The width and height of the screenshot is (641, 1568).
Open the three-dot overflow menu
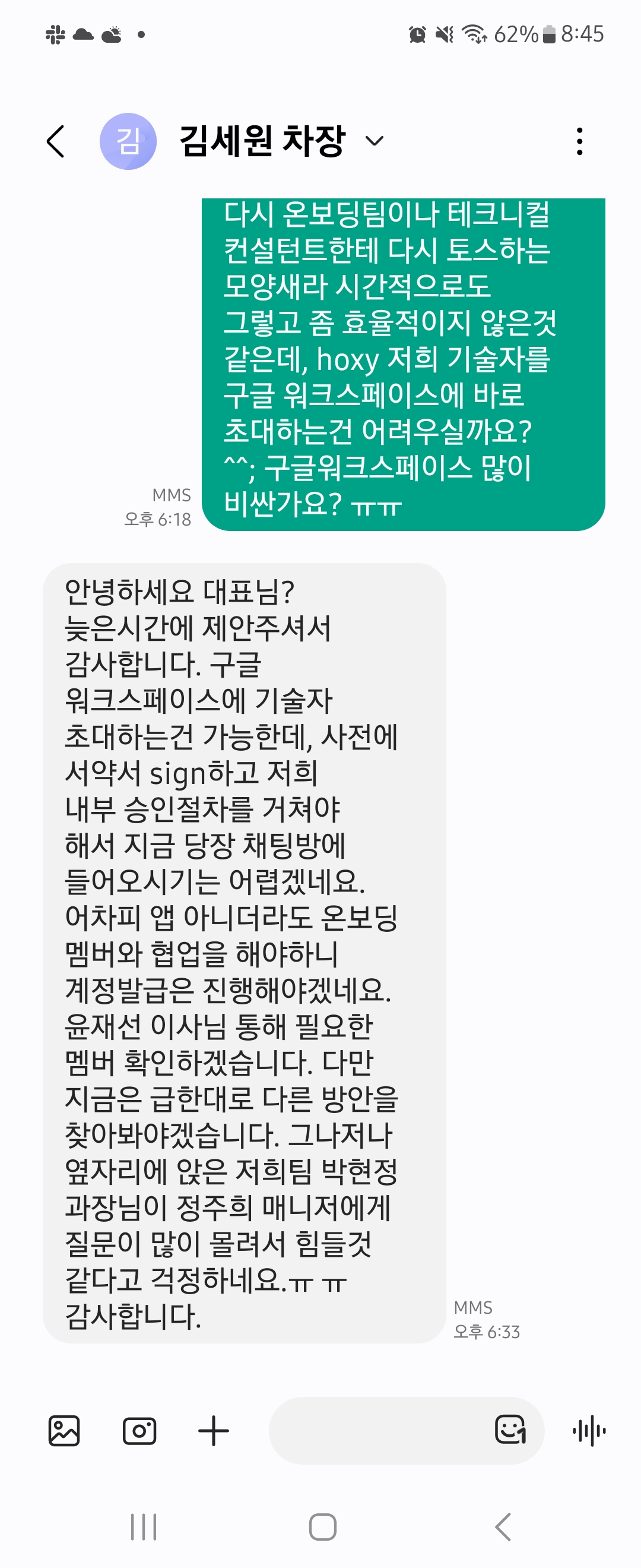pos(579,141)
